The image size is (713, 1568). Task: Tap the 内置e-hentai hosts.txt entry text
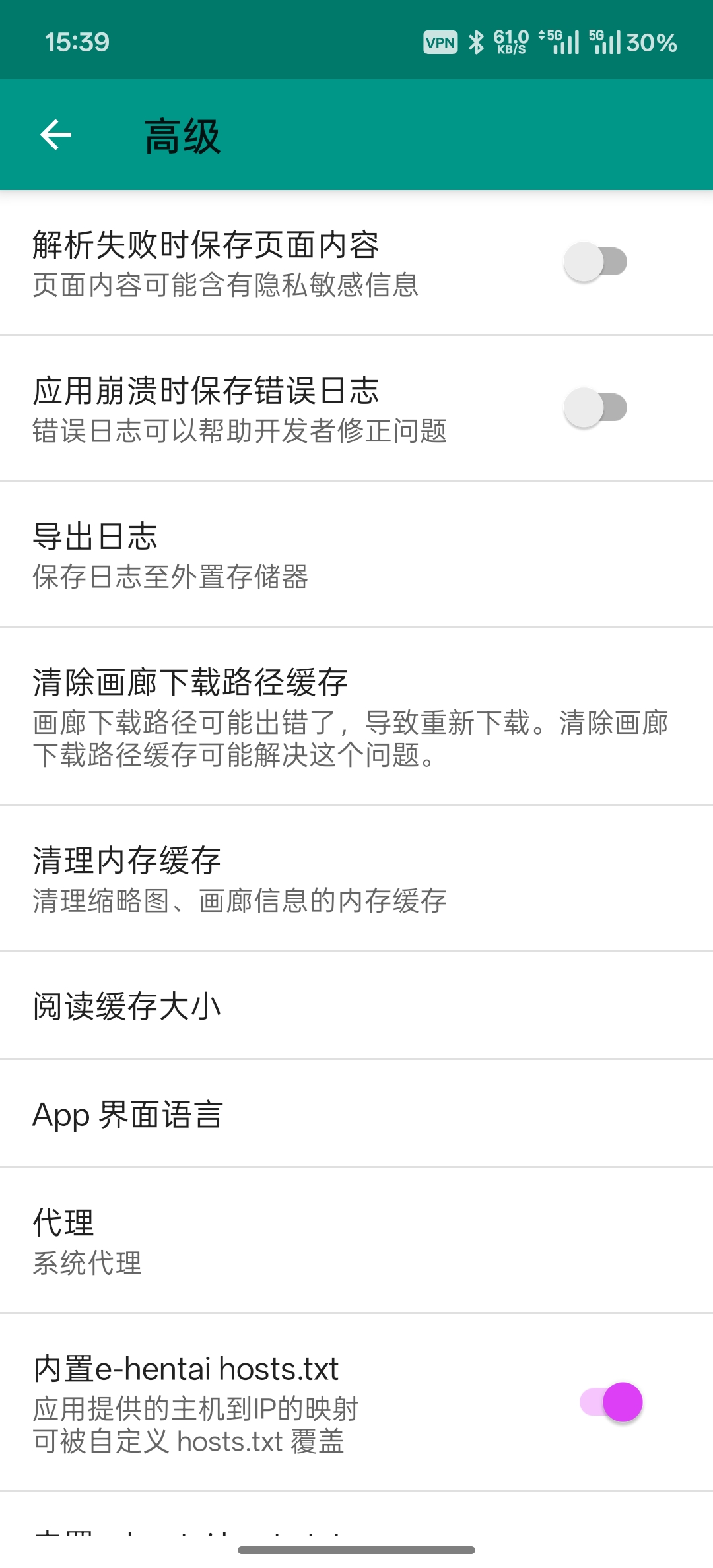(x=185, y=1368)
